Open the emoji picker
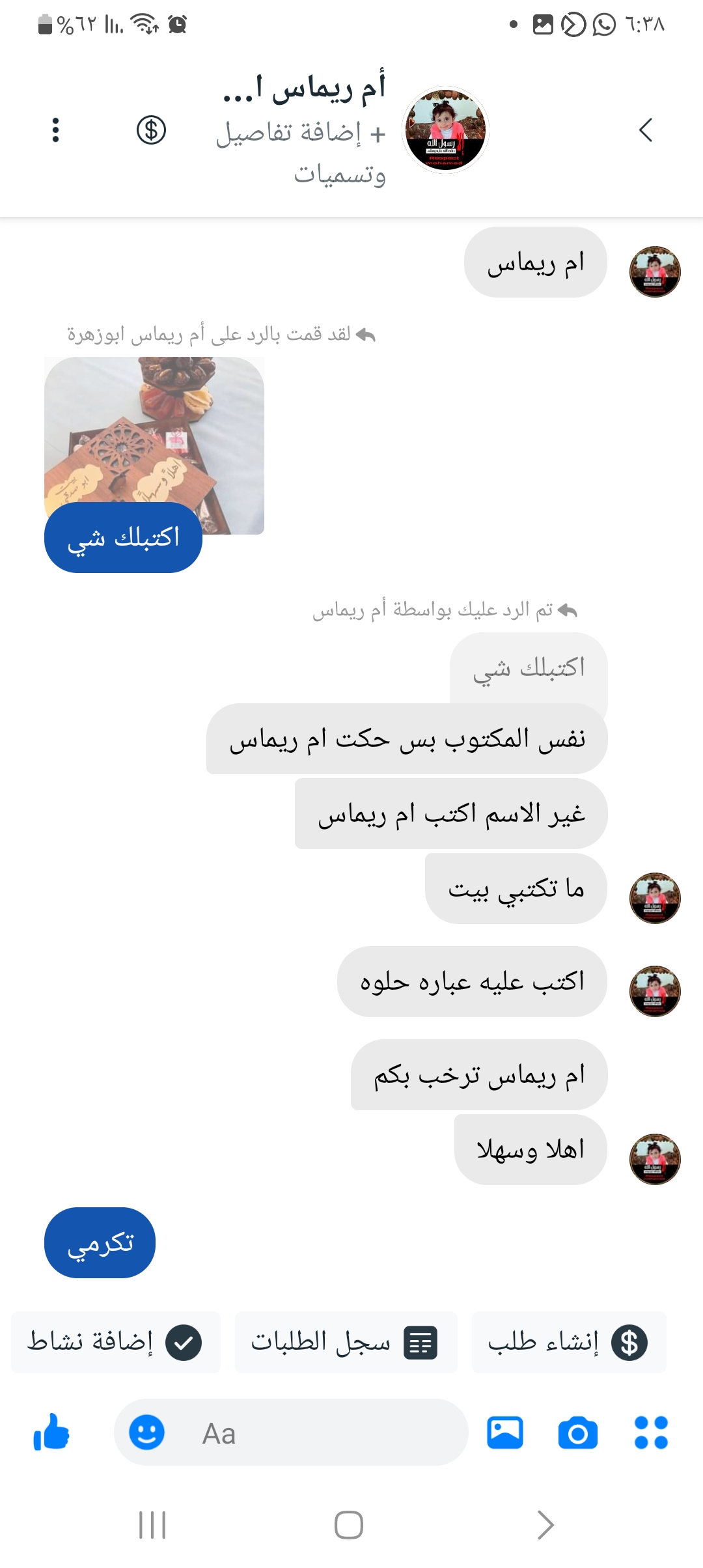 [146, 1433]
